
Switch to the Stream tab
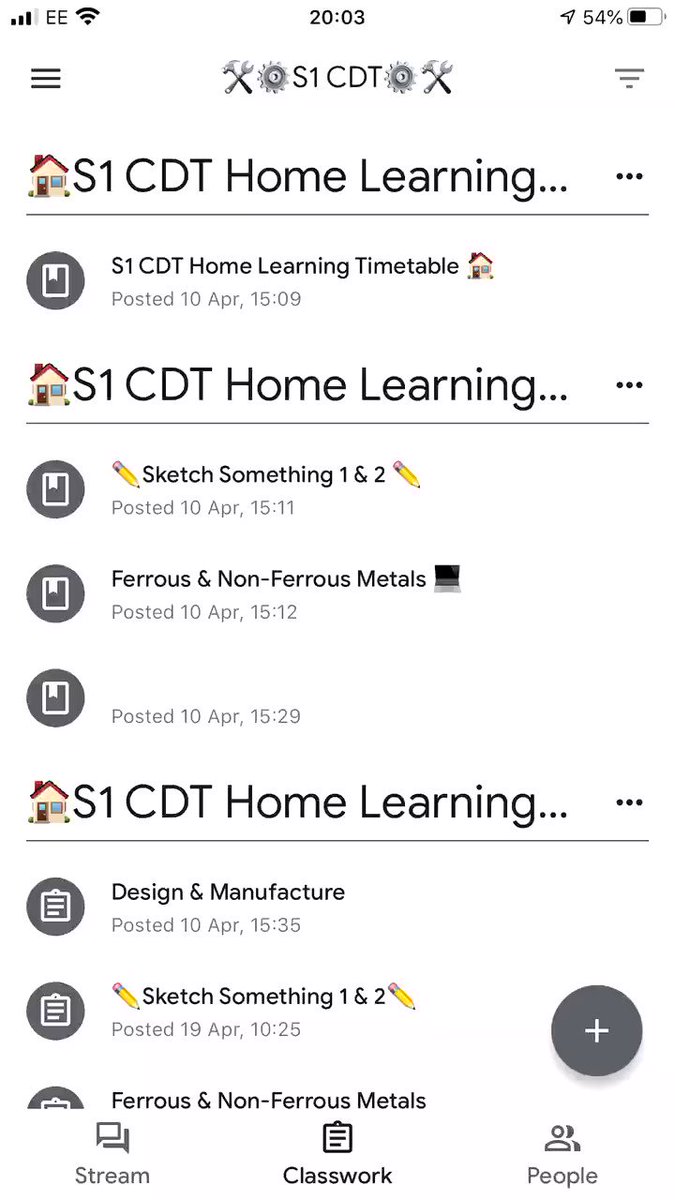112,1155
